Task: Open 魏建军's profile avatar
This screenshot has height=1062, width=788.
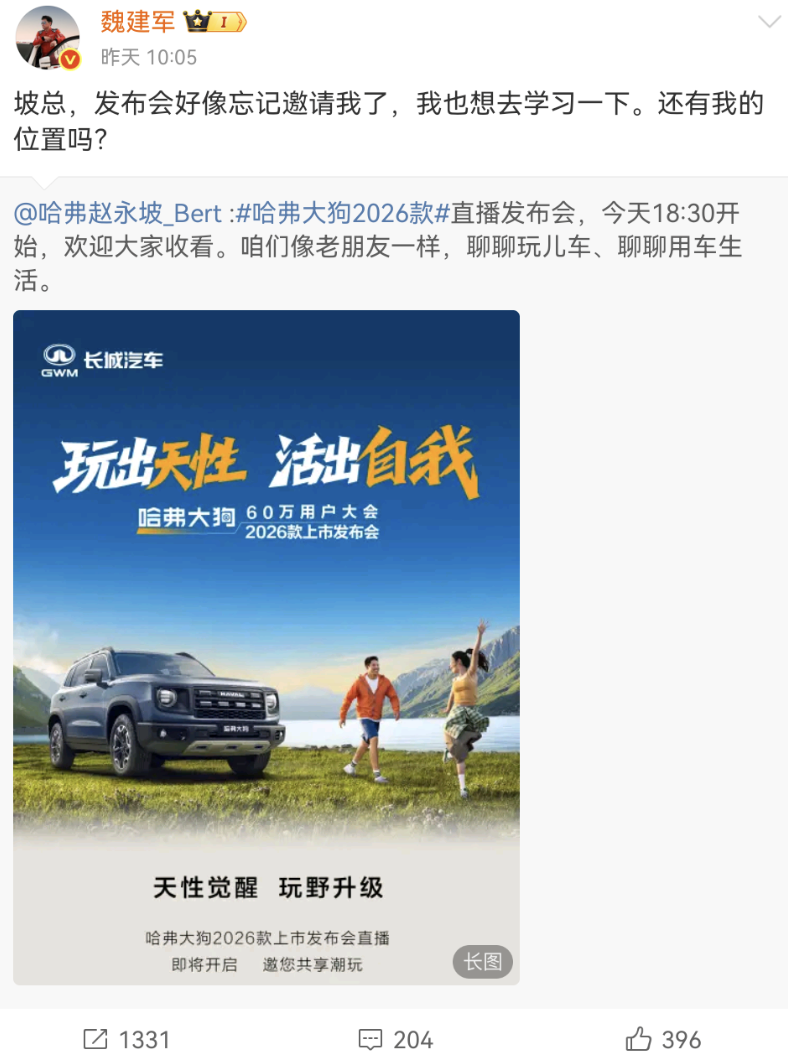Action: [48, 38]
